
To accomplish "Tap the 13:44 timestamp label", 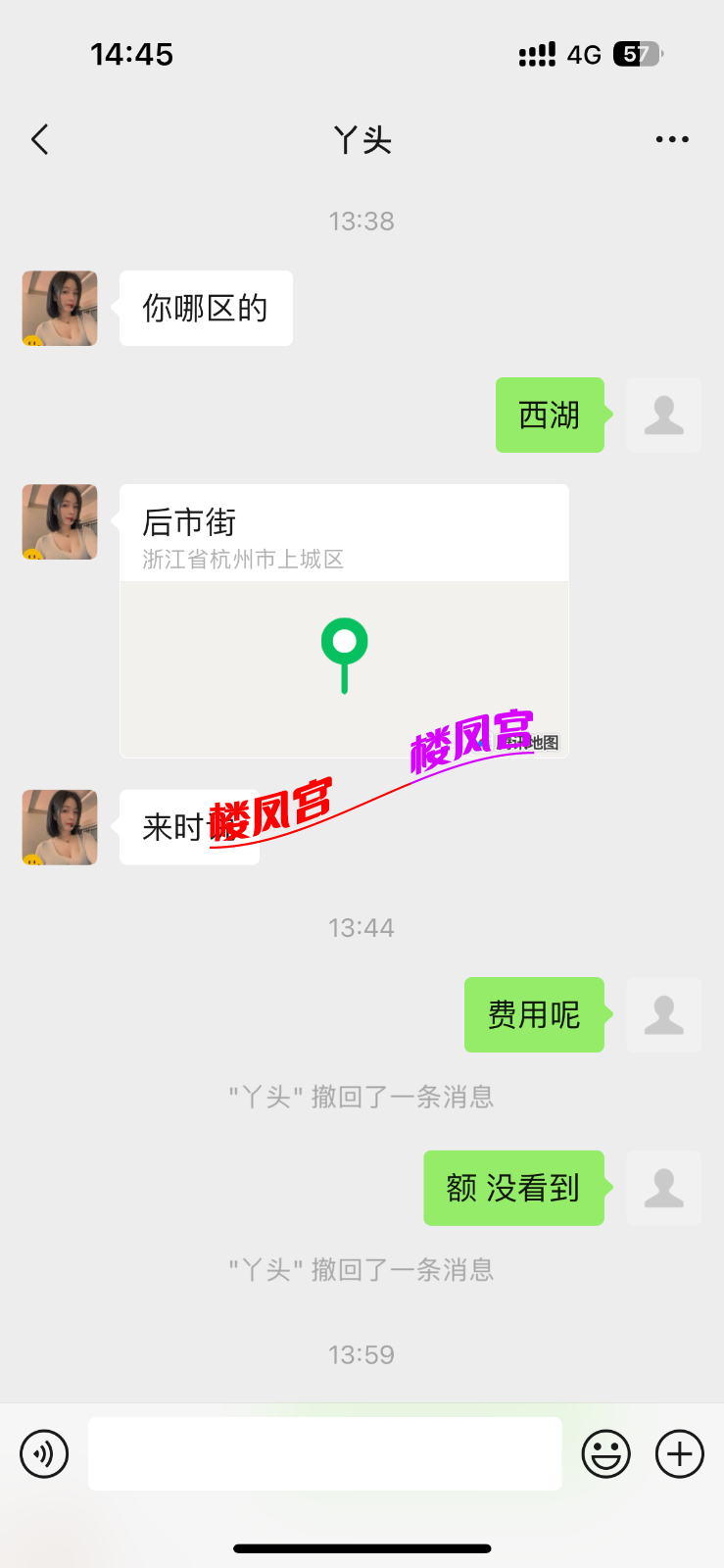I will pos(362,926).
